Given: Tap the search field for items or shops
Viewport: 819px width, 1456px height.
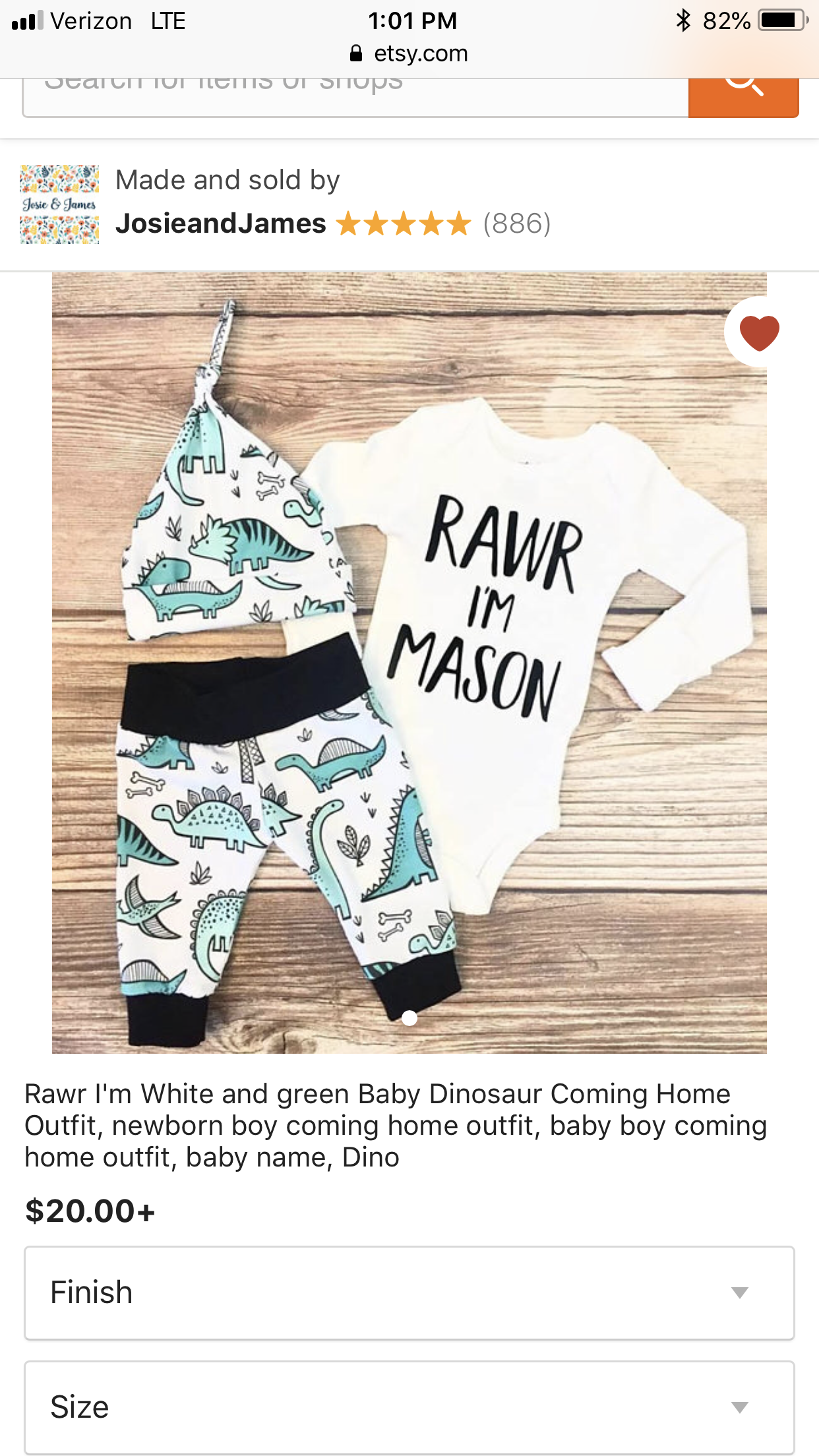Looking at the screenshot, I should click(x=356, y=98).
